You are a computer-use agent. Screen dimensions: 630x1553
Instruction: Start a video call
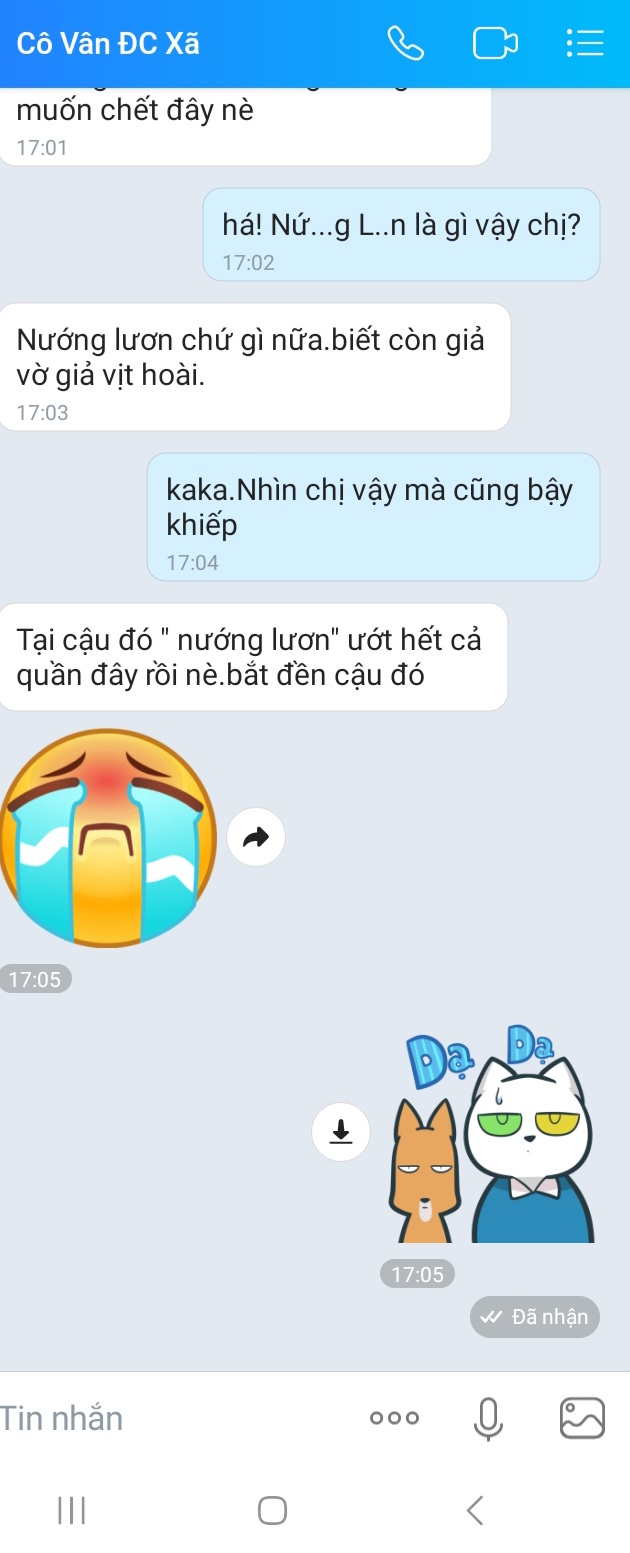tap(495, 44)
